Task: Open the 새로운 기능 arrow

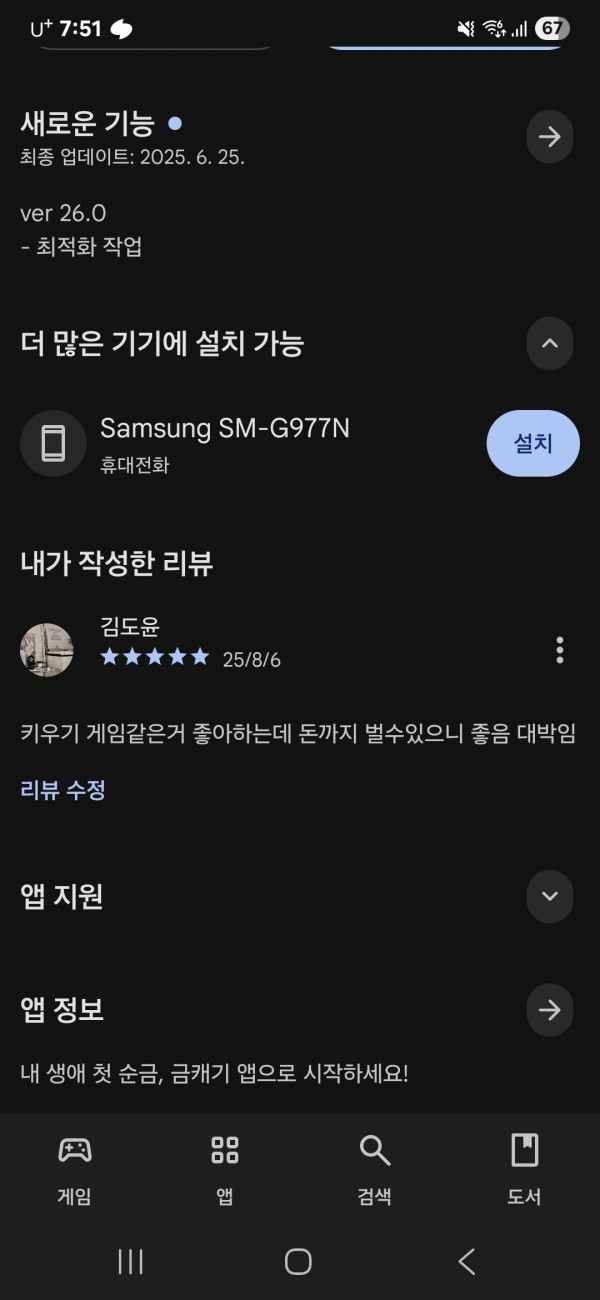Action: click(550, 137)
